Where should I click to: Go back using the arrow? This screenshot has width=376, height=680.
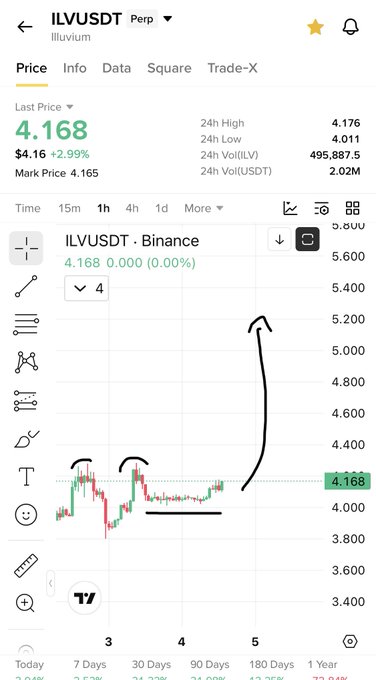(25, 27)
